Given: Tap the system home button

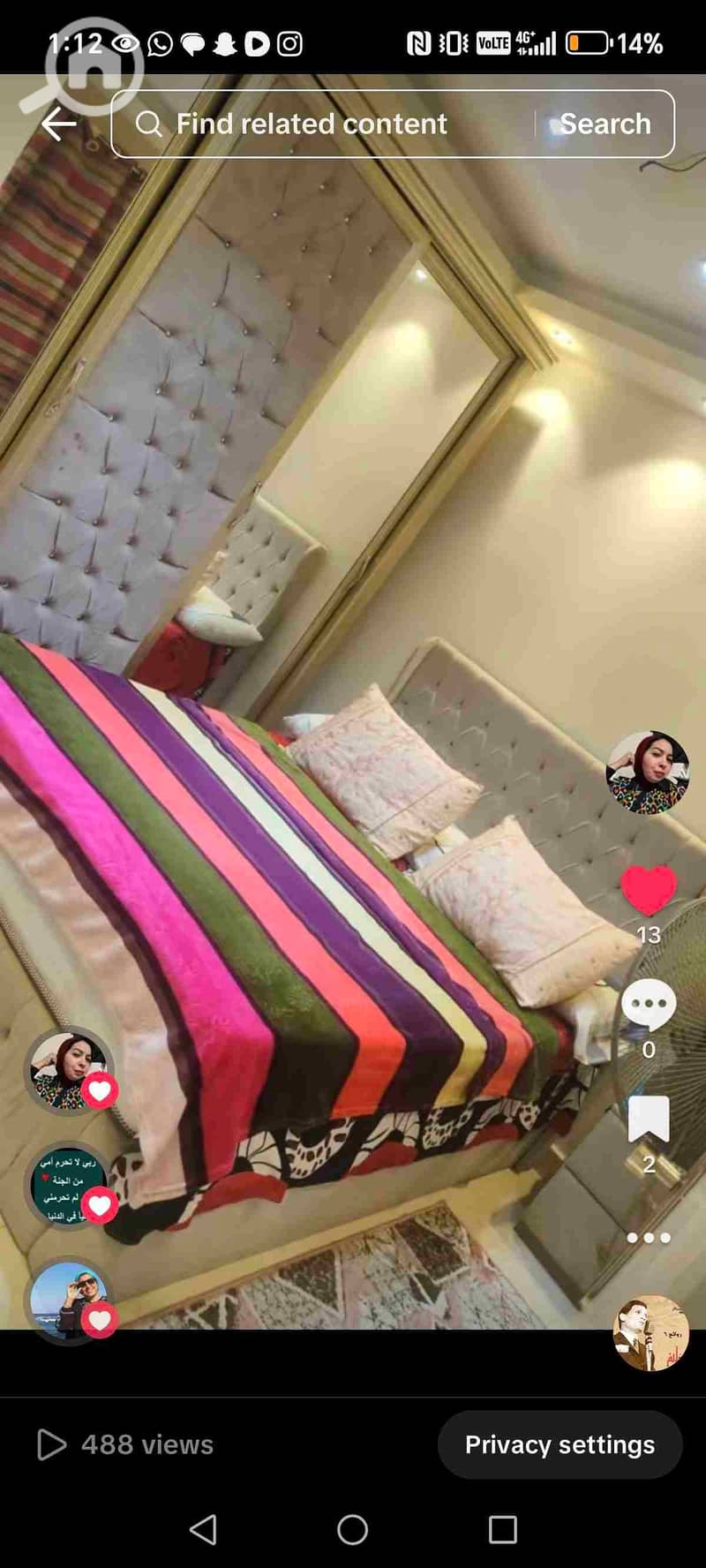Looking at the screenshot, I should (x=353, y=1529).
